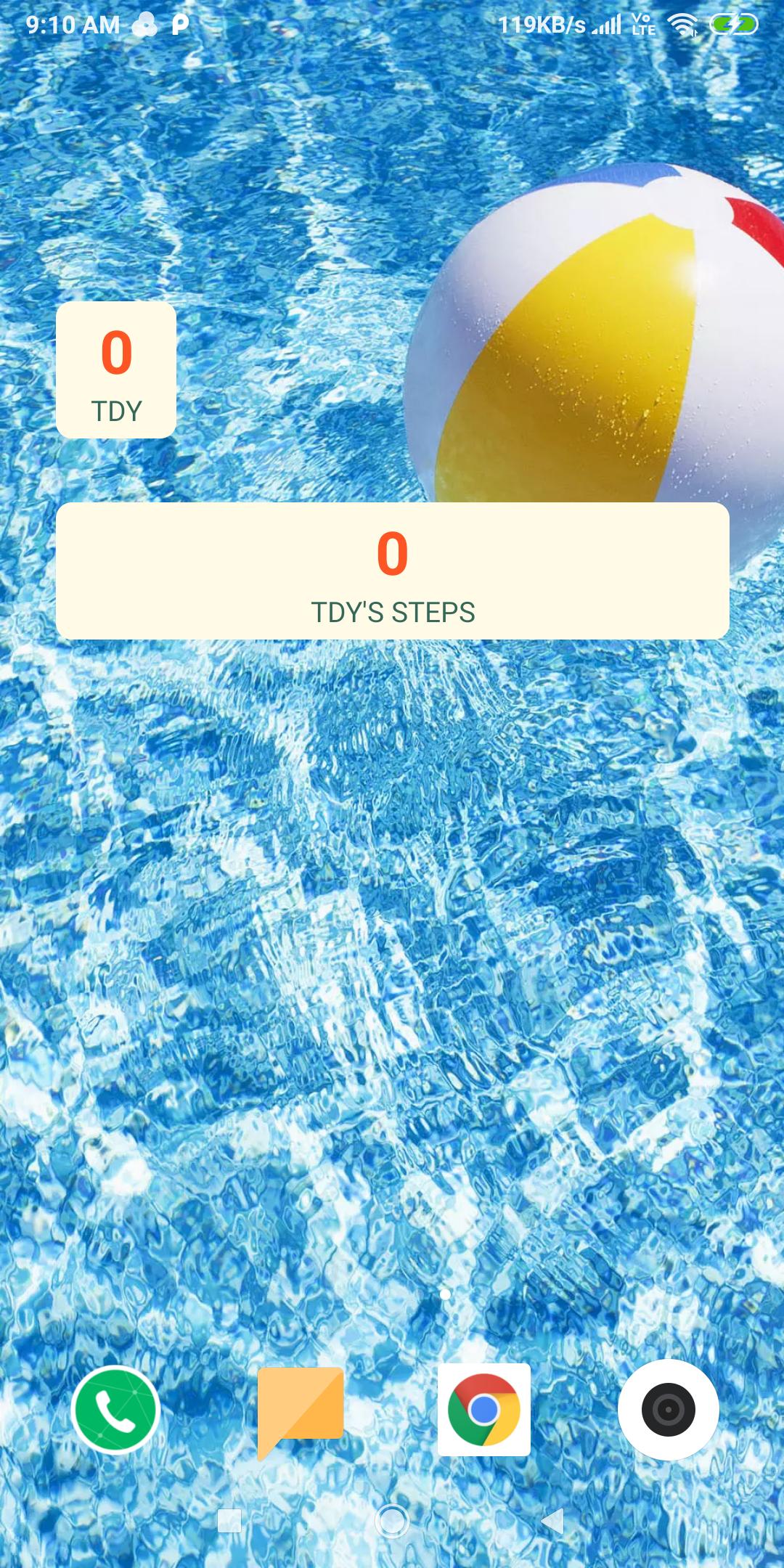
Task: Tap the home circle navigation button
Action: click(392, 1520)
